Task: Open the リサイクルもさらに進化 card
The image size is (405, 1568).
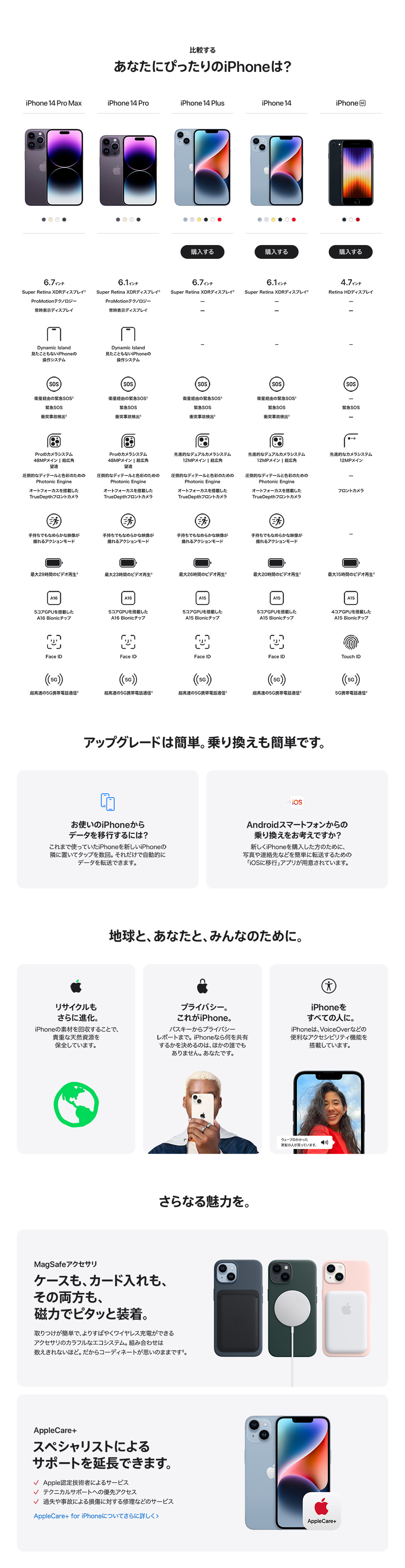Action: (x=76, y=1058)
